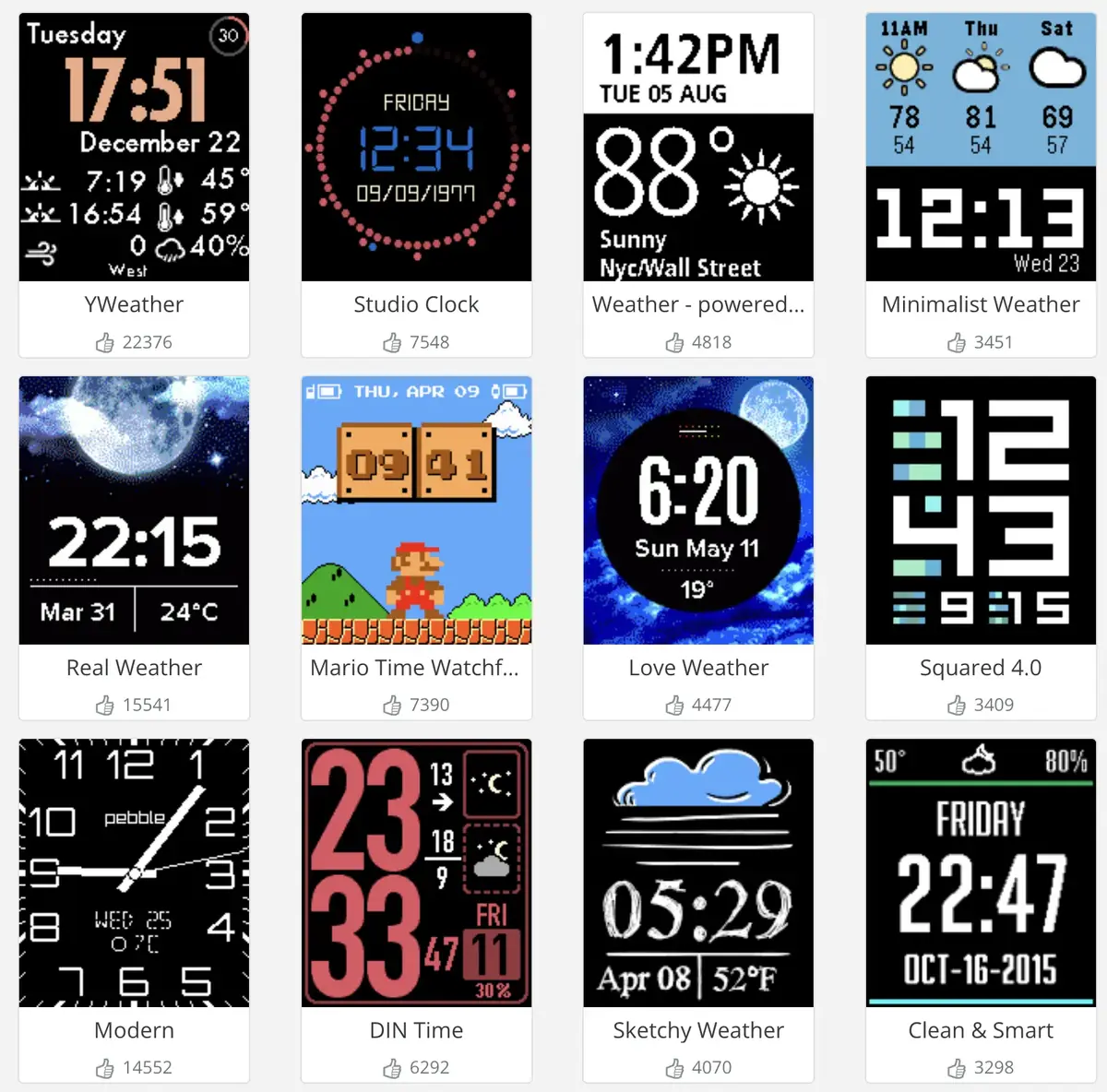
Task: Open the Sketchy Weather watchface
Action: tap(698, 872)
